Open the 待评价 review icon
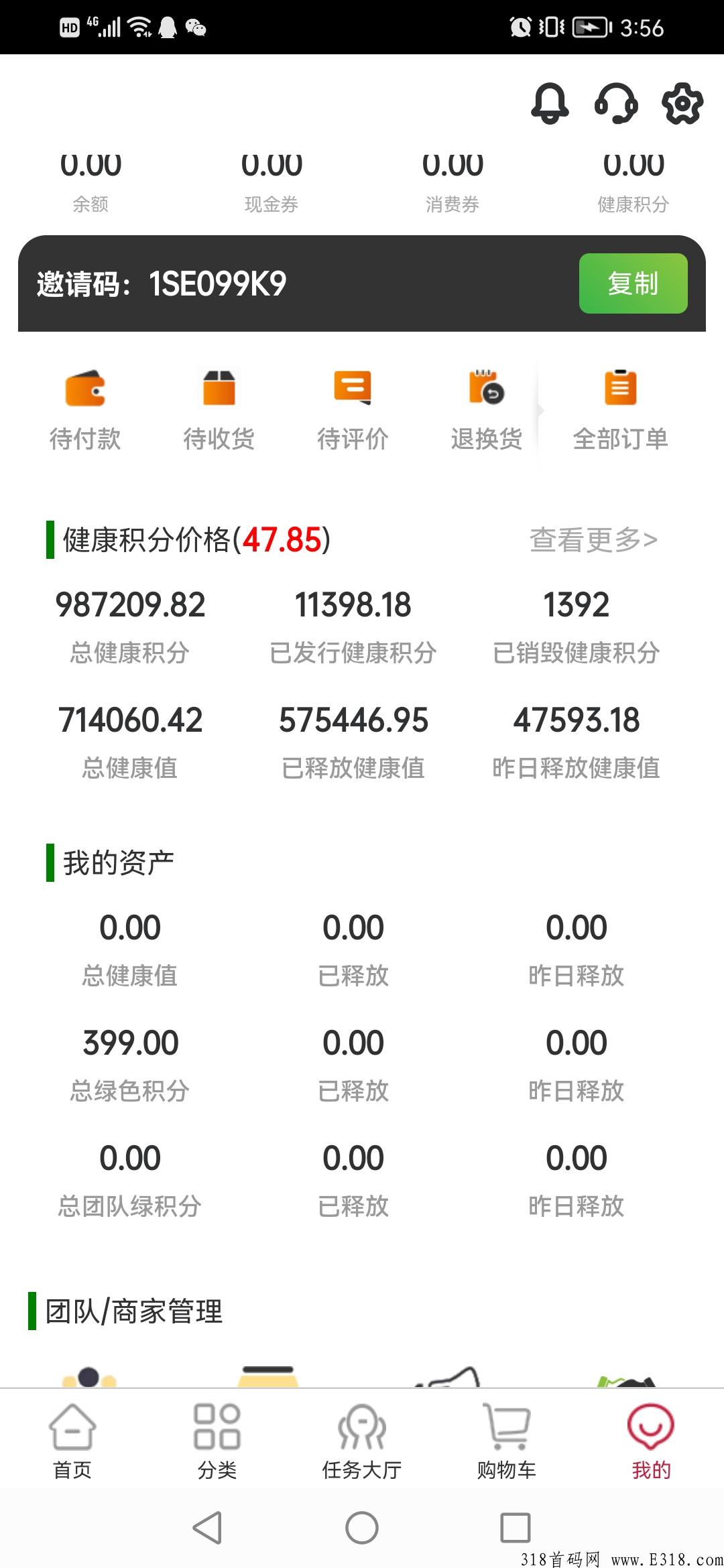This screenshot has height=1568, width=724. (353, 389)
